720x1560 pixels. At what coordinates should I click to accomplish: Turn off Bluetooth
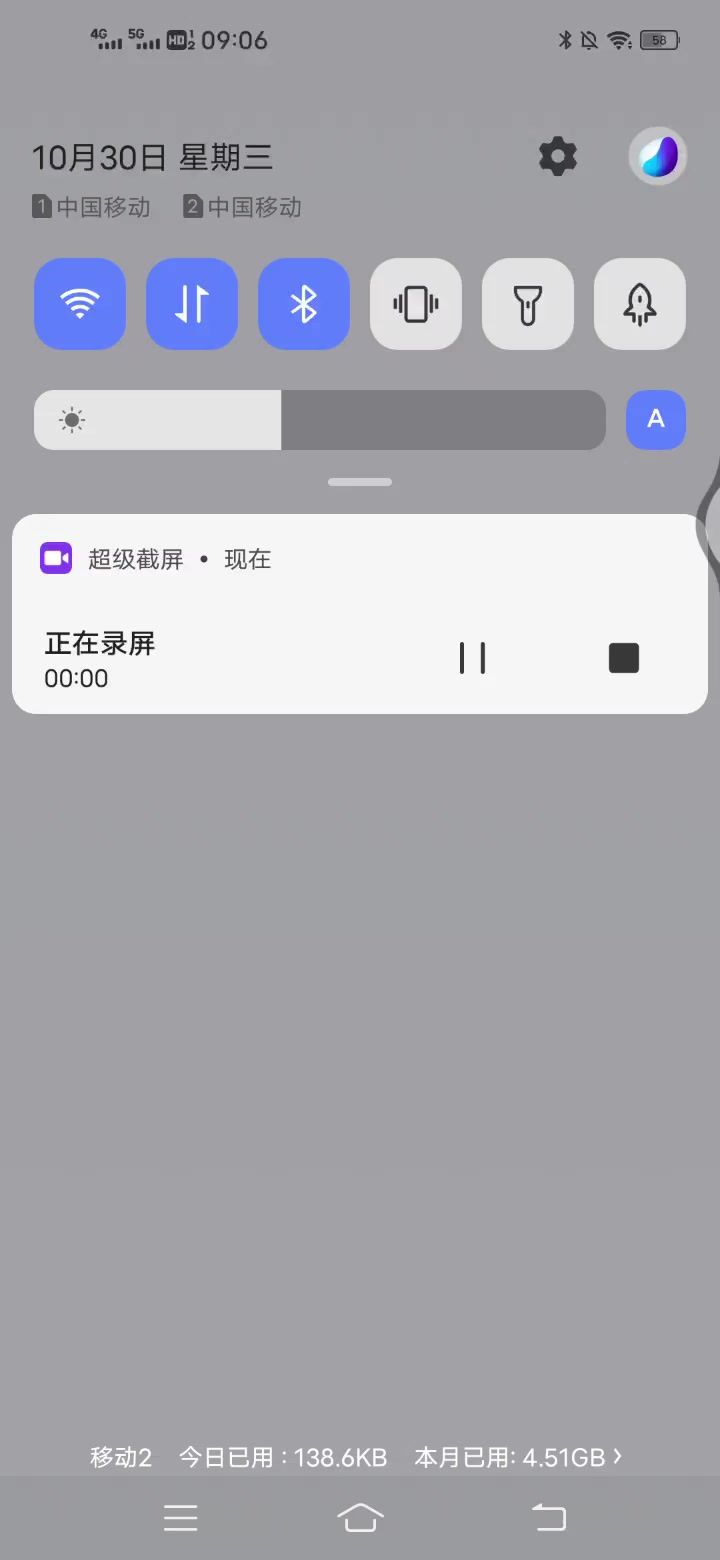pos(304,304)
